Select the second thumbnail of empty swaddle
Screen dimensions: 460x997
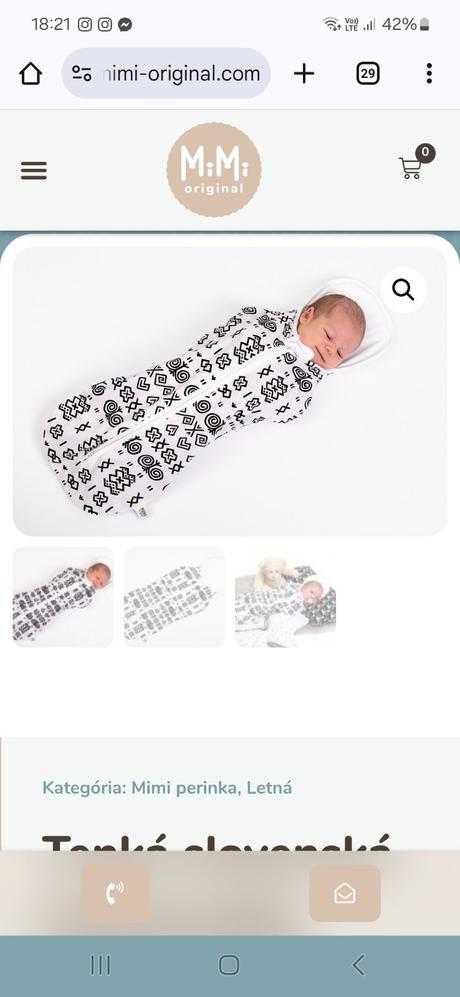174,597
